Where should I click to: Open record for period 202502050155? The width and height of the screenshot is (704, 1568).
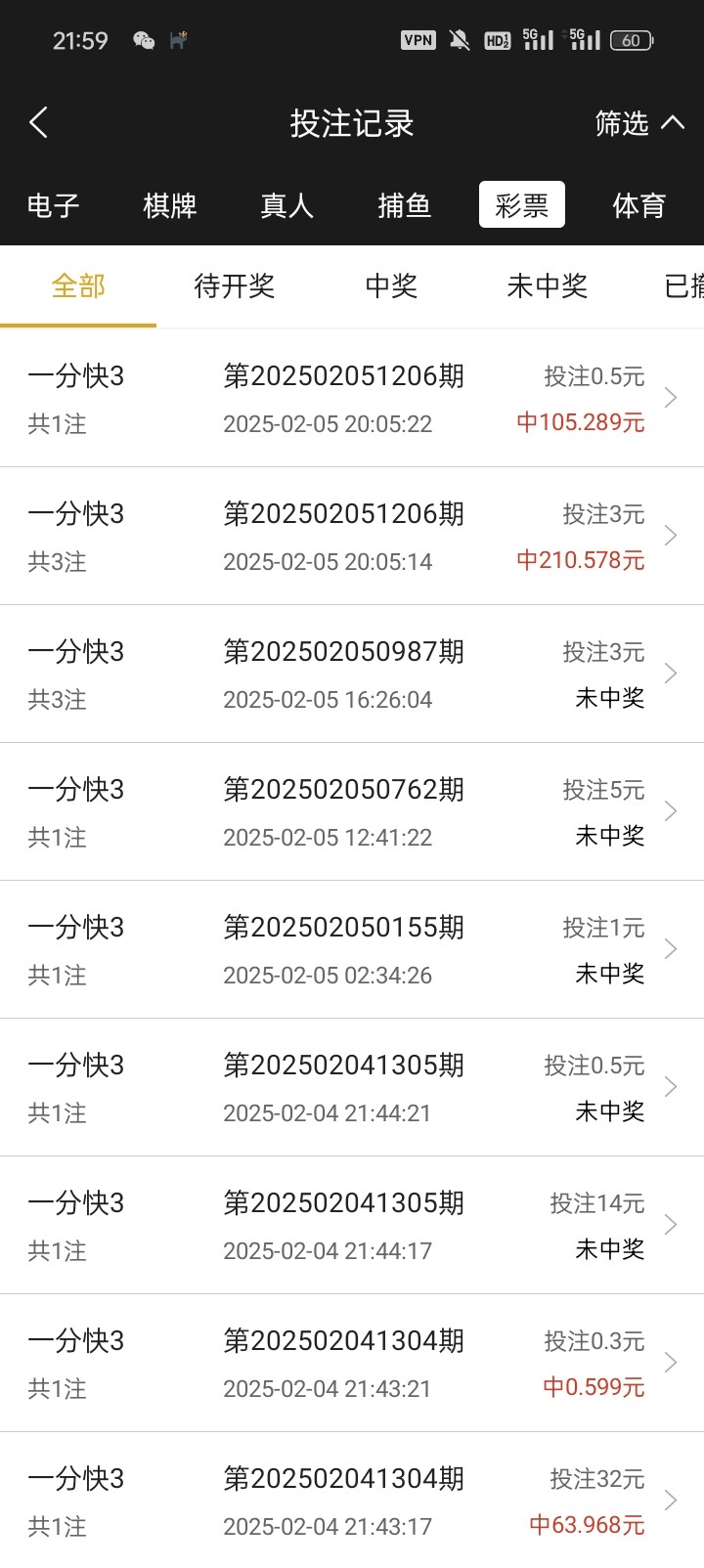click(x=352, y=949)
